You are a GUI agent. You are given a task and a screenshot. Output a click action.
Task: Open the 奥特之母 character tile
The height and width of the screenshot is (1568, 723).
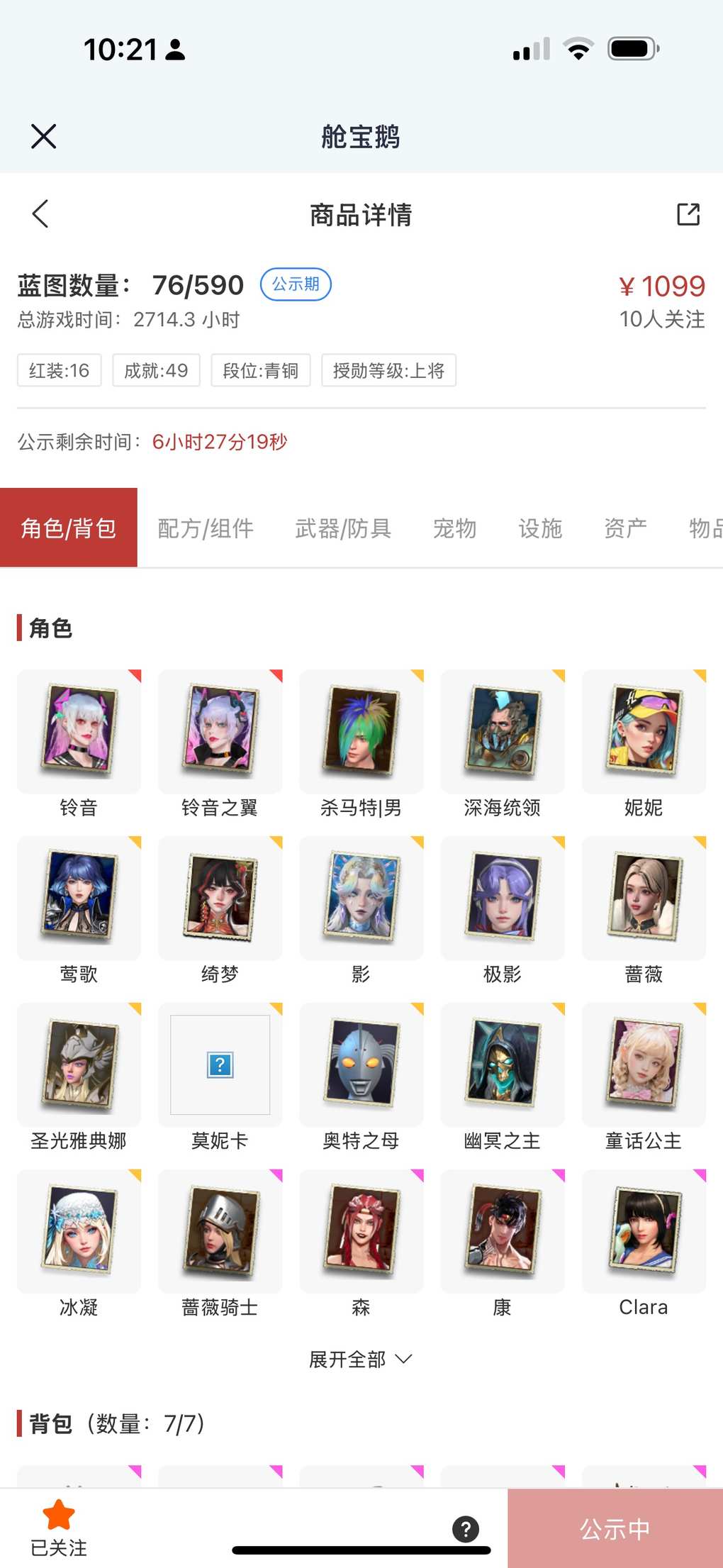click(361, 1064)
